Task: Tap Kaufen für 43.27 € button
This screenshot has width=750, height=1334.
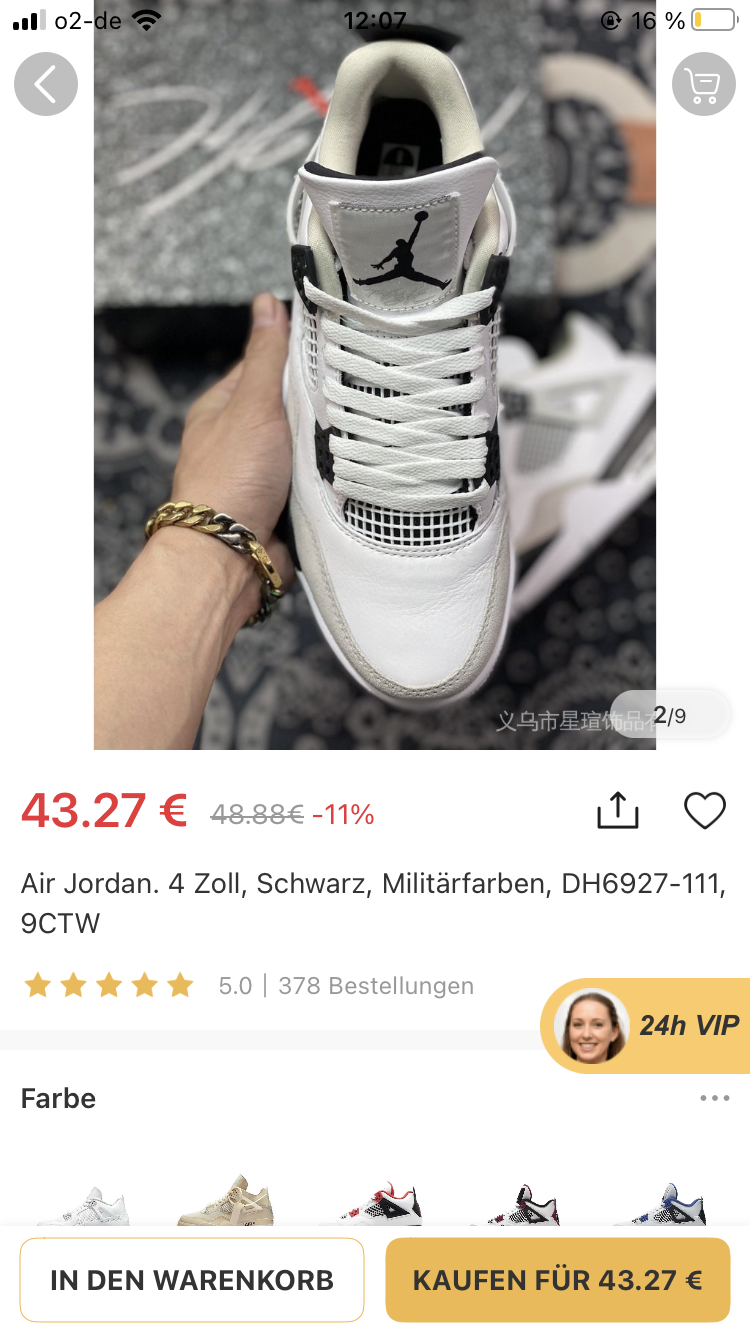Action: (x=558, y=1280)
